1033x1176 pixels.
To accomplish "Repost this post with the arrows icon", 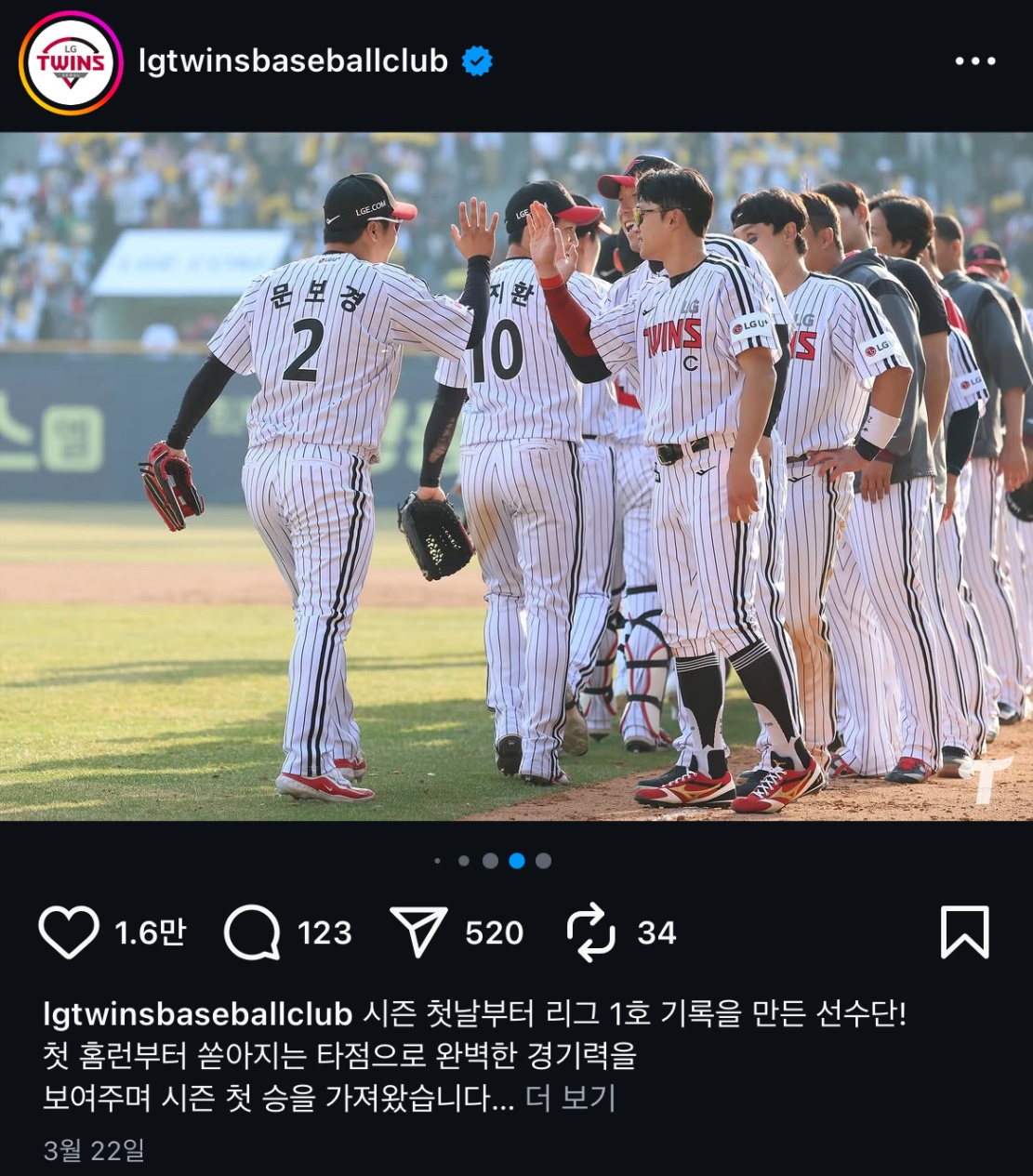I will click(x=591, y=932).
